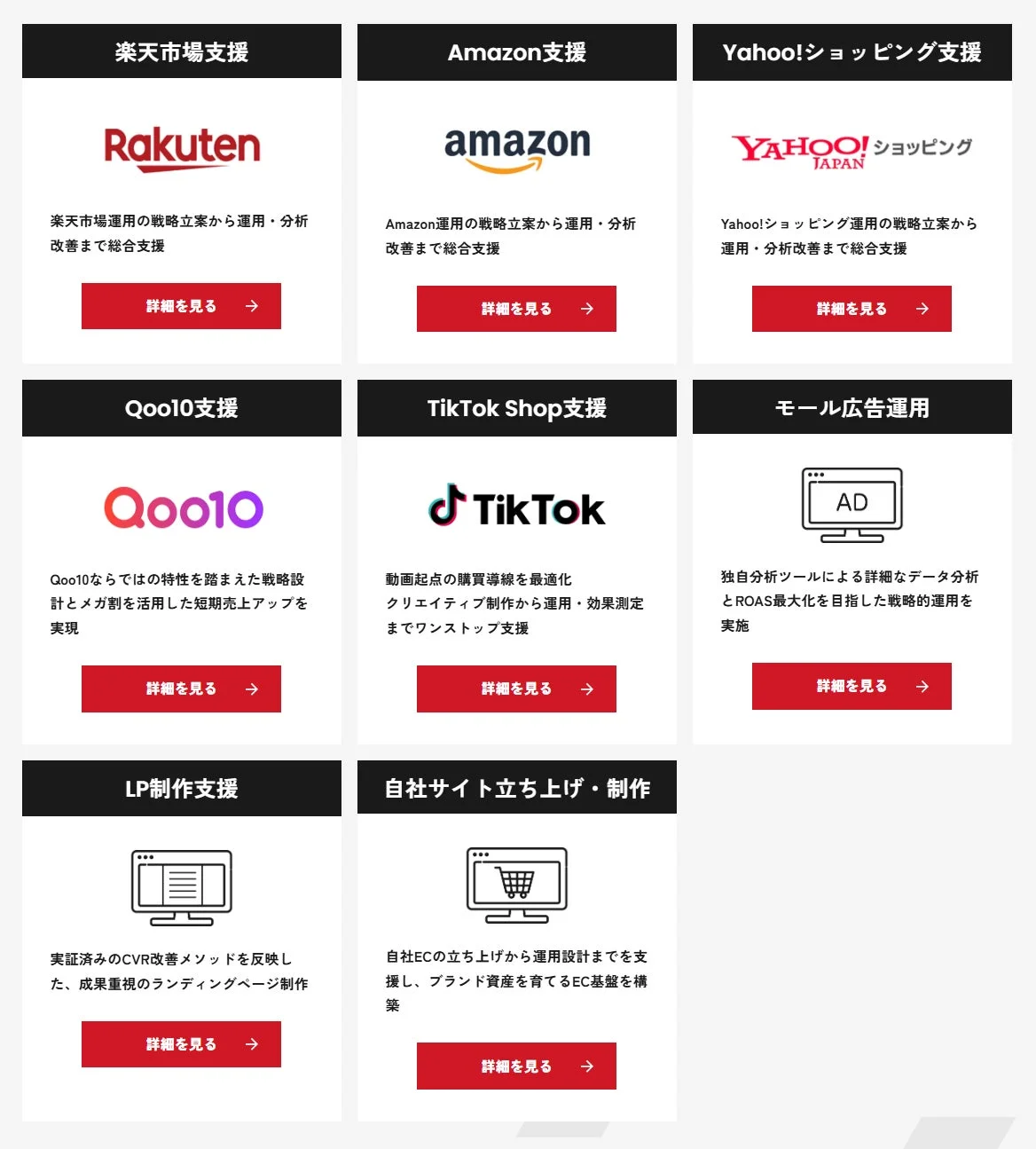Viewport: 1036px width, 1149px height.
Task: Click the TikTok logo
Action: tap(516, 508)
